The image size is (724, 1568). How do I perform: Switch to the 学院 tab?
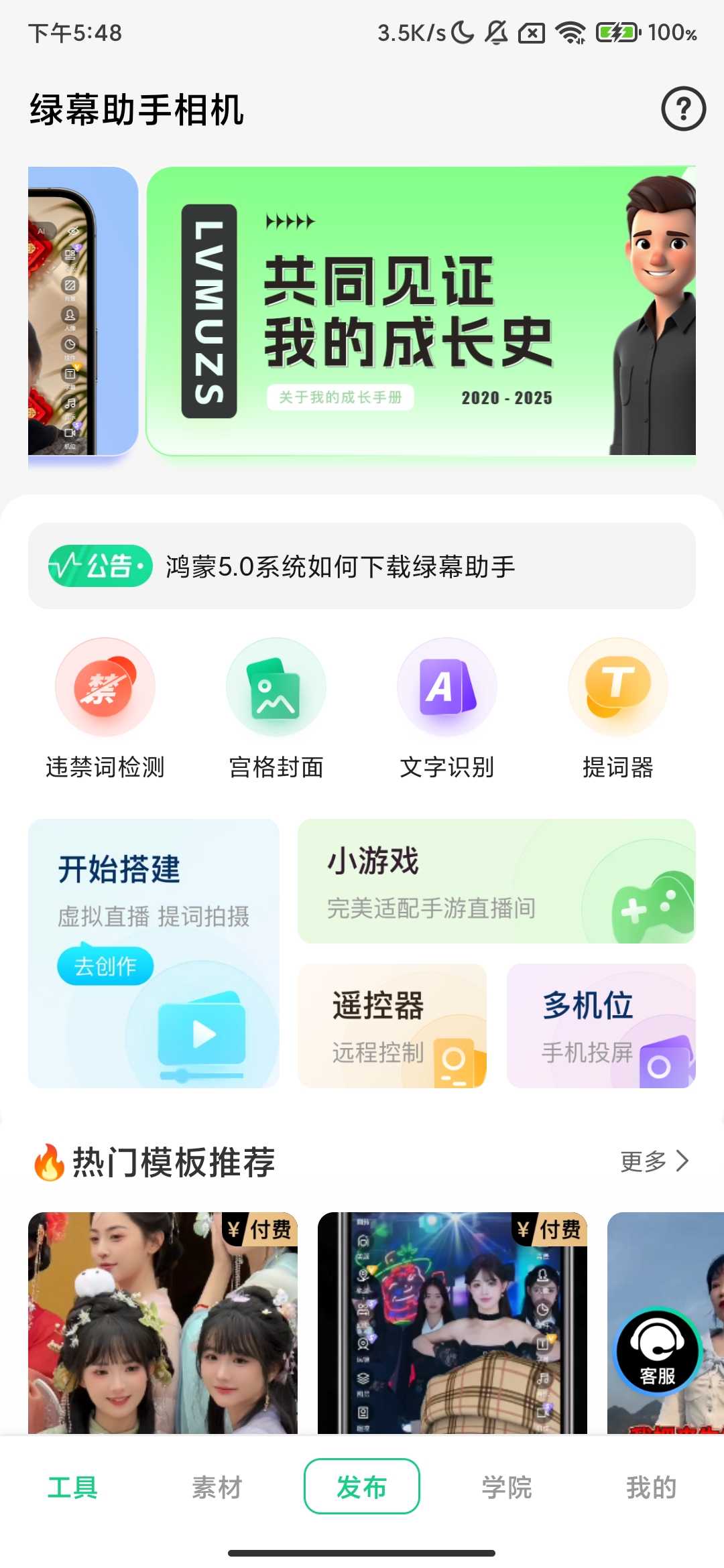[x=507, y=1487]
